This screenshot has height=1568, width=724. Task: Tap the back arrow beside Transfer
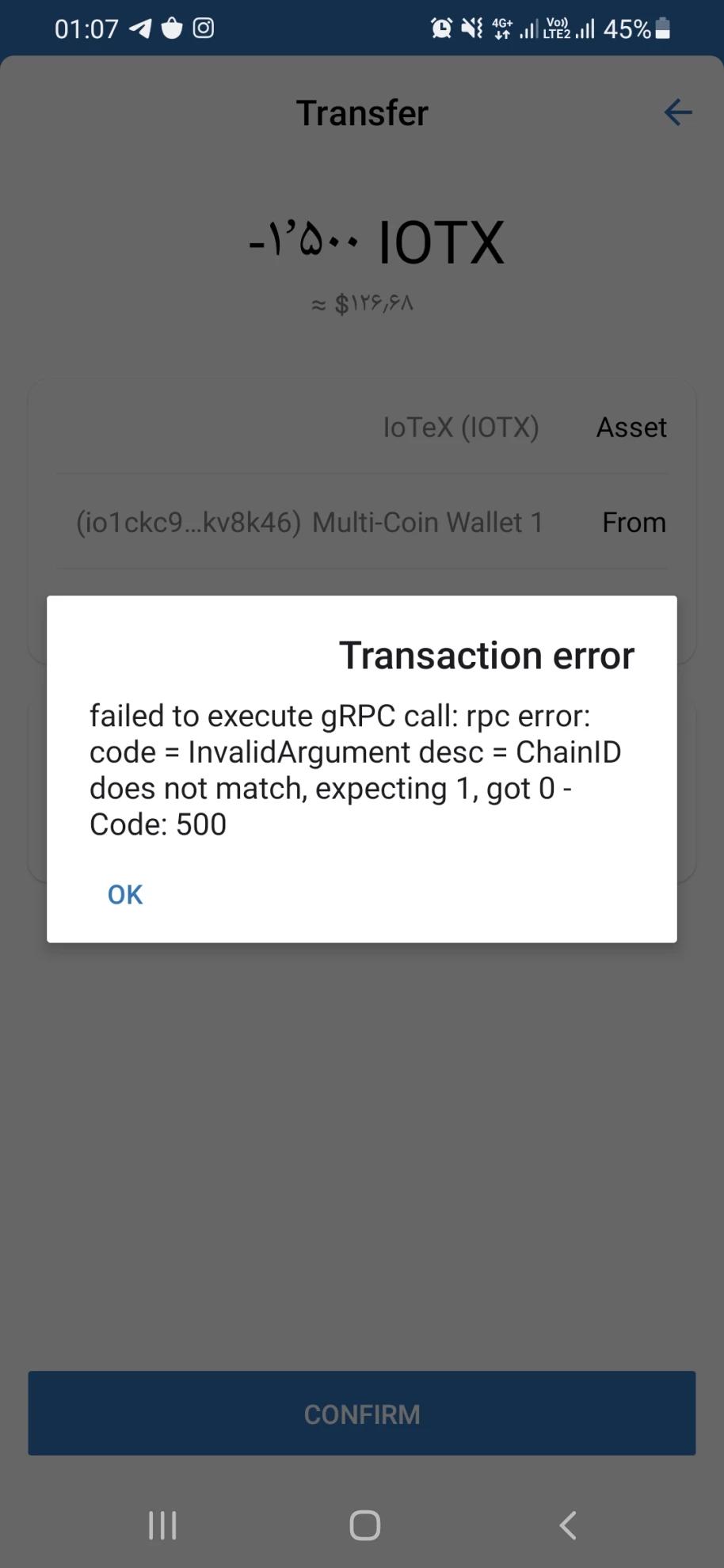coord(677,112)
